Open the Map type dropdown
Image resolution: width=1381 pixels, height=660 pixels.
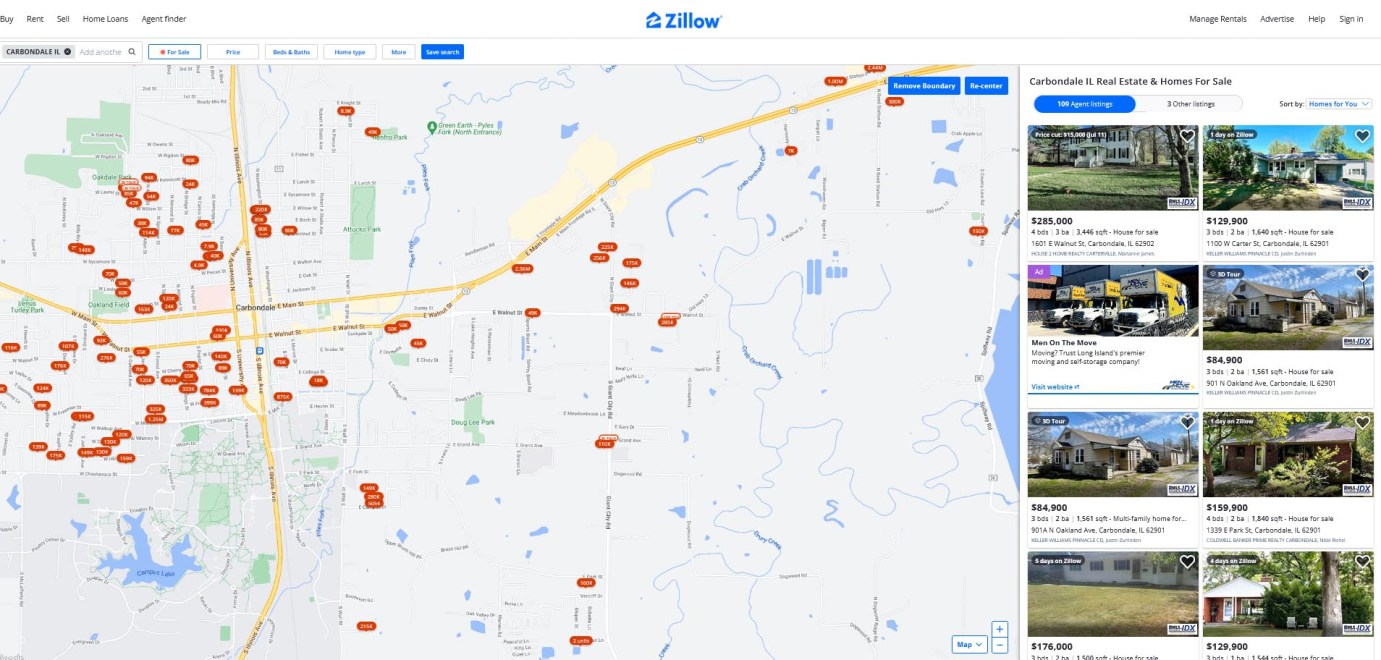969,645
